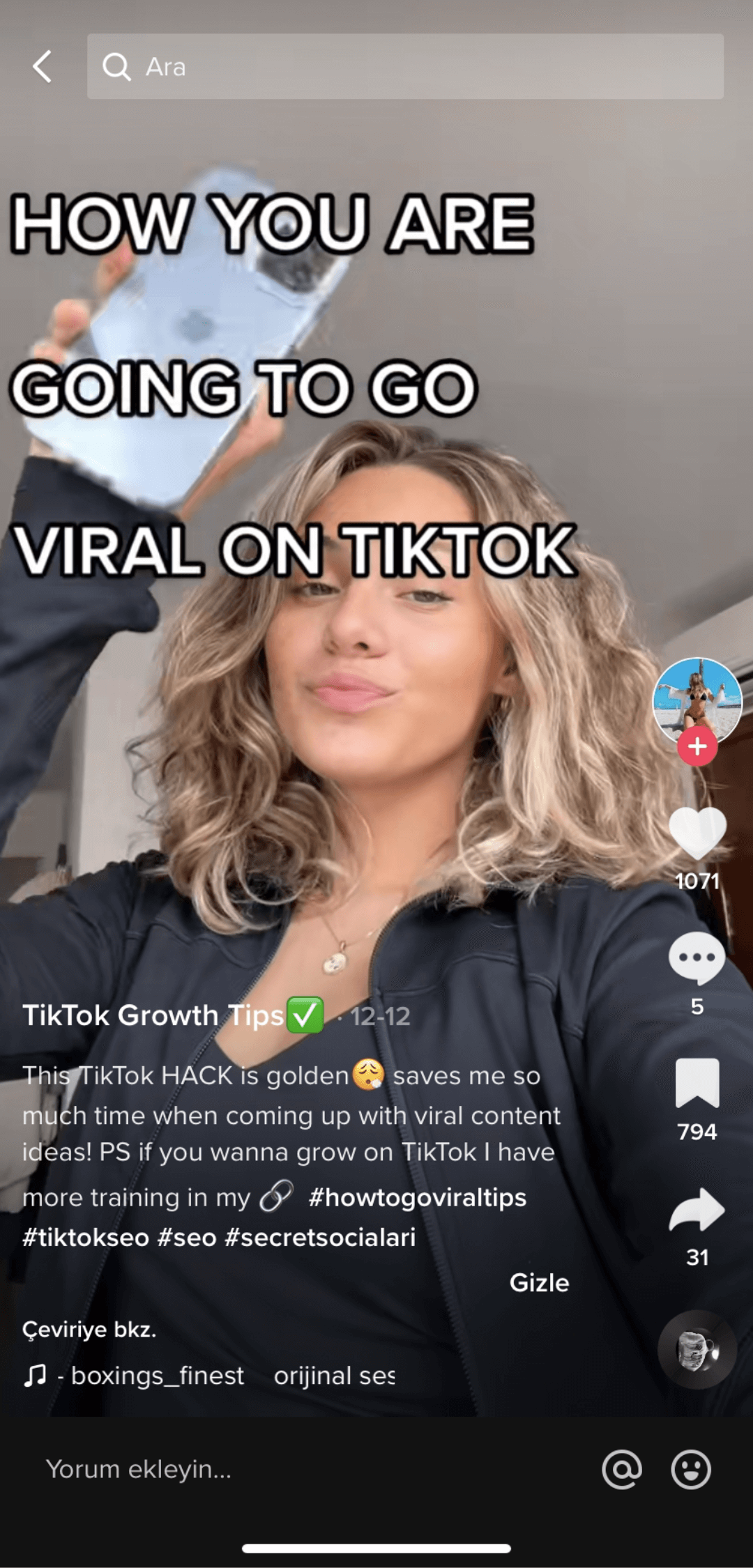Collapse the caption with Gizle
This screenshot has height=1568, width=753.
(539, 1282)
